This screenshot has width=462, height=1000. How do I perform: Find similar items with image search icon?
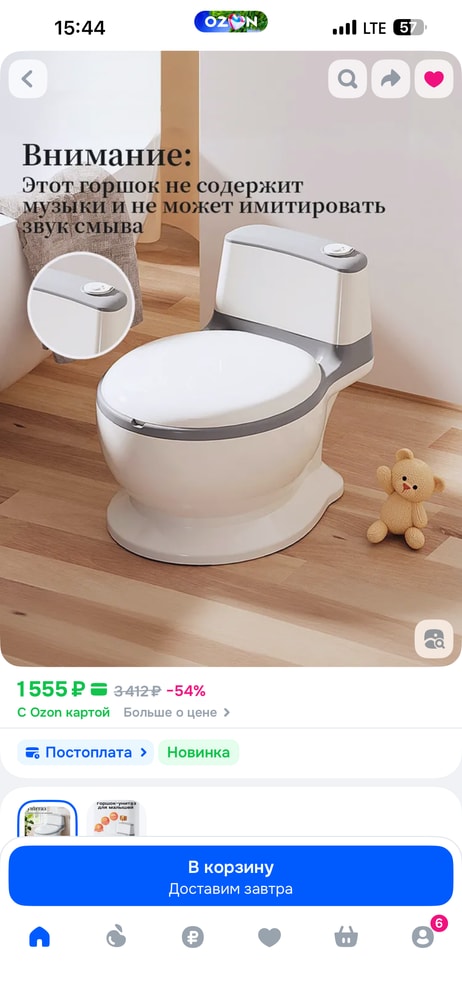click(434, 639)
